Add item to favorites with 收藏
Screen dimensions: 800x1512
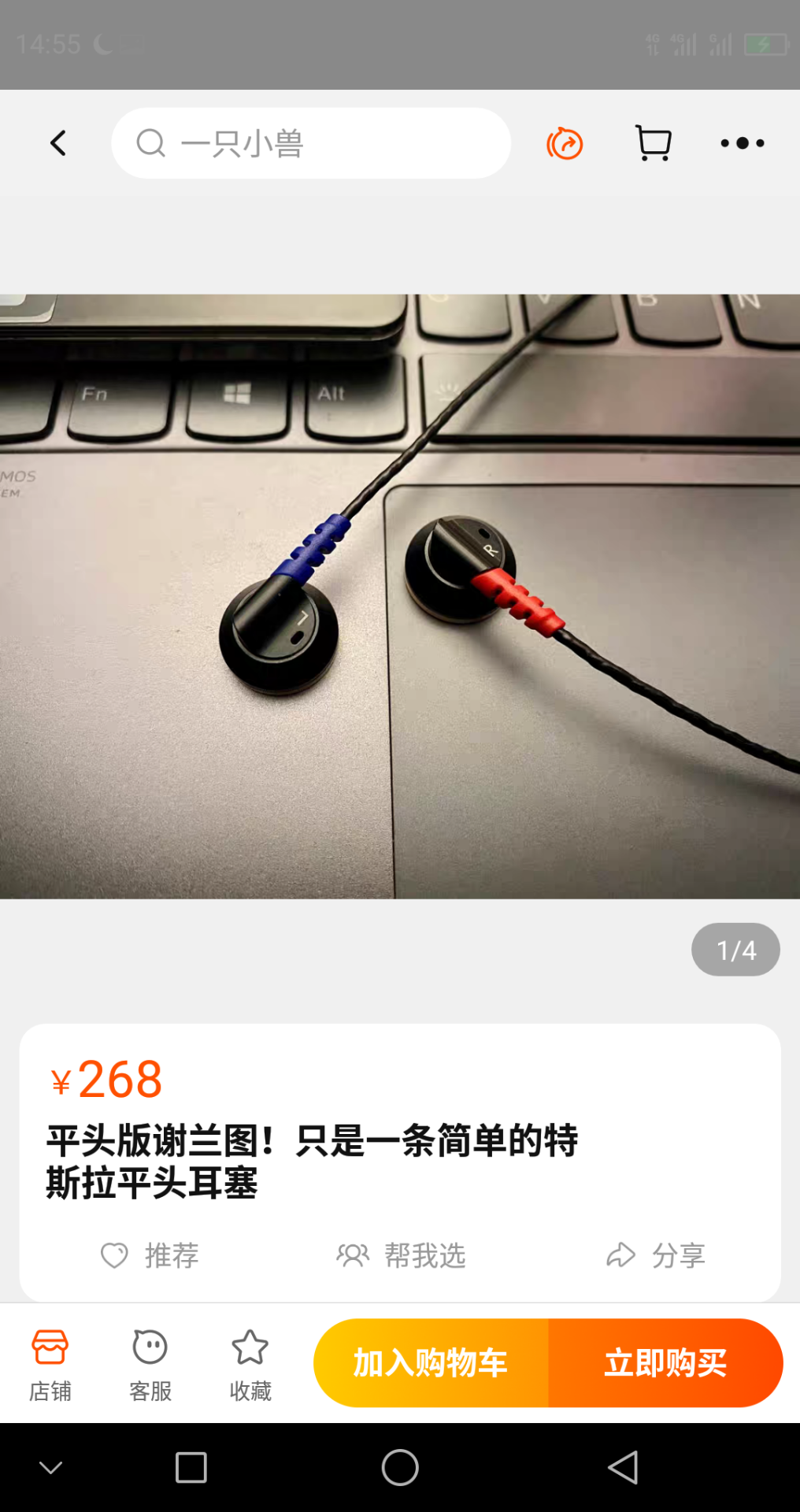(x=250, y=1366)
